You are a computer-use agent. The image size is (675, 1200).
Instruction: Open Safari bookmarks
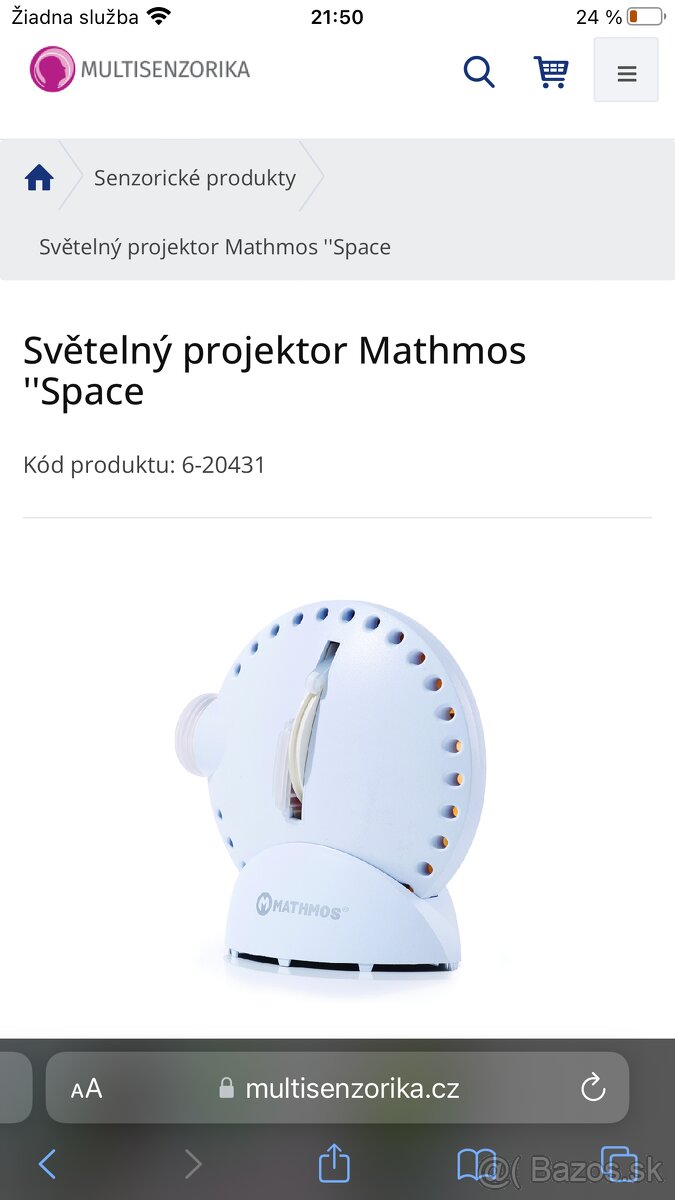point(477,1164)
